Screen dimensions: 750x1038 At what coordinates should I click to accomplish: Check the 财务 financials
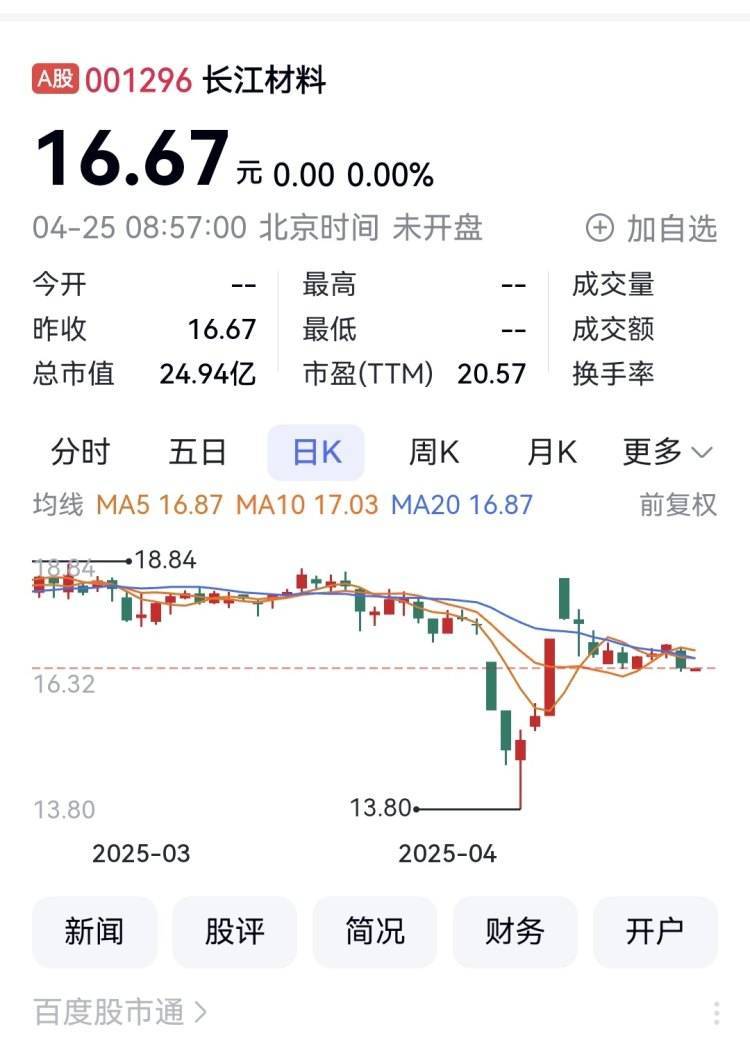[x=515, y=932]
